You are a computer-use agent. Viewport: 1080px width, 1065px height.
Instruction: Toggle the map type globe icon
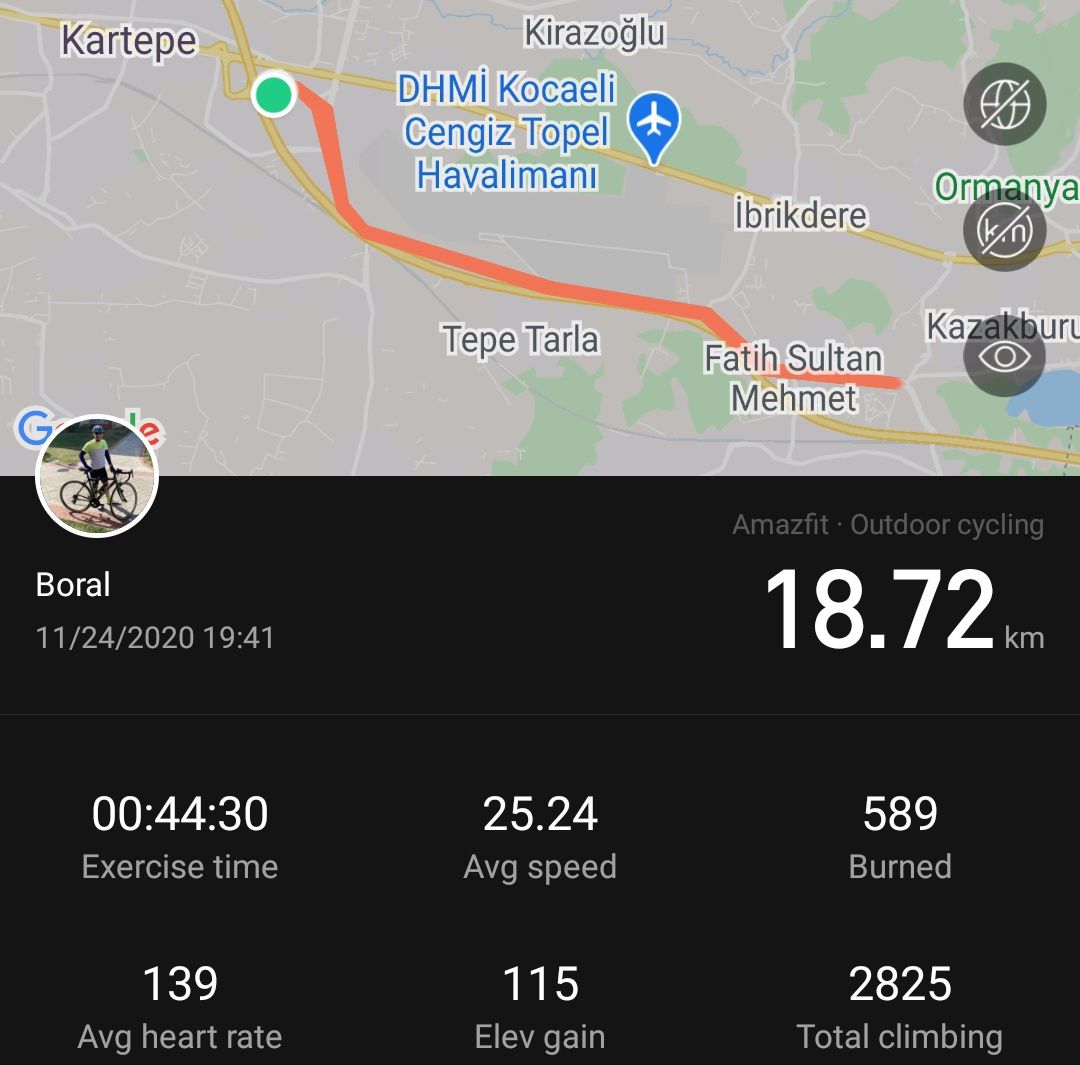tap(1004, 104)
